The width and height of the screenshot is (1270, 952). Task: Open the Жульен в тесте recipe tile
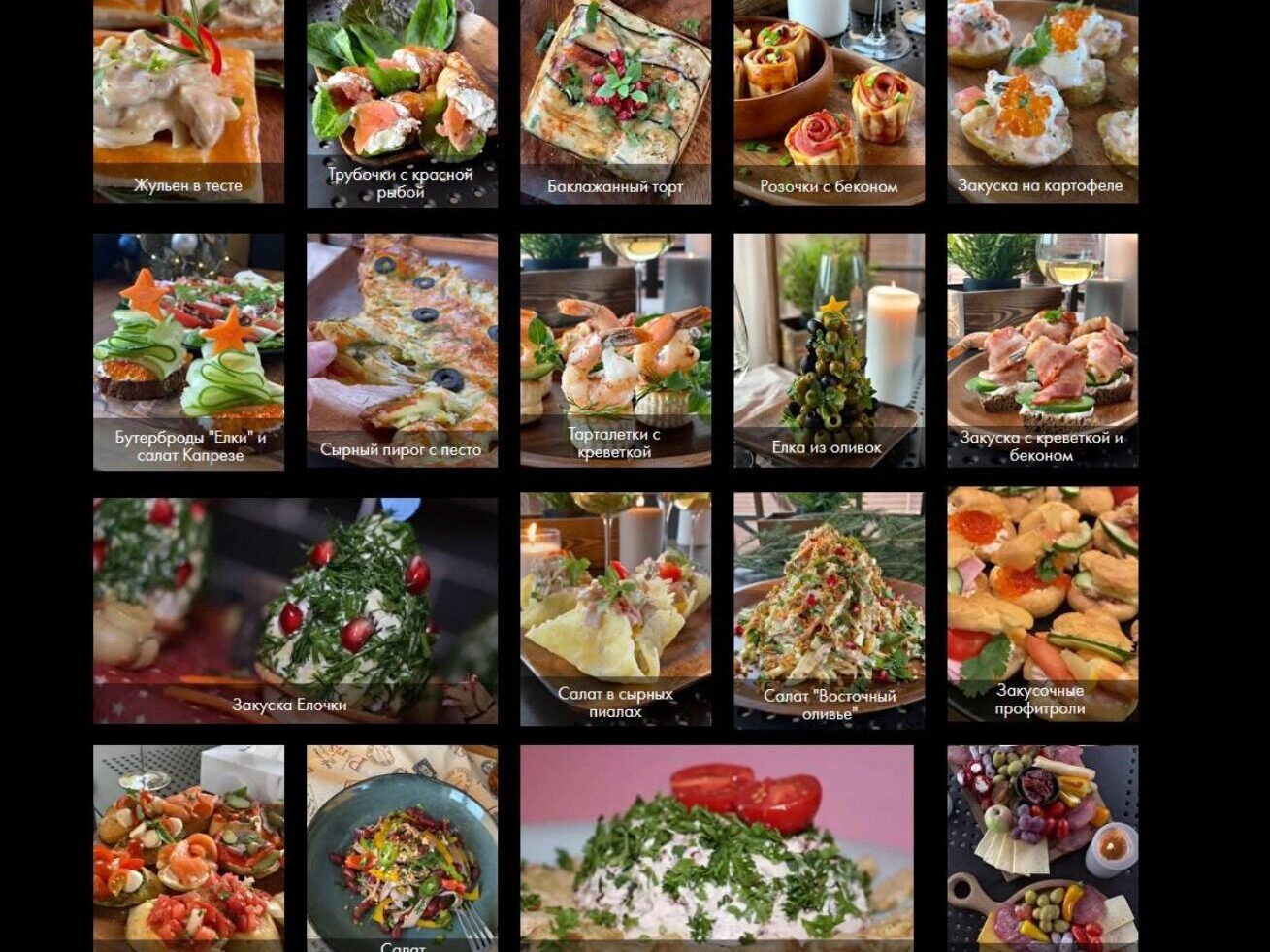click(188, 102)
